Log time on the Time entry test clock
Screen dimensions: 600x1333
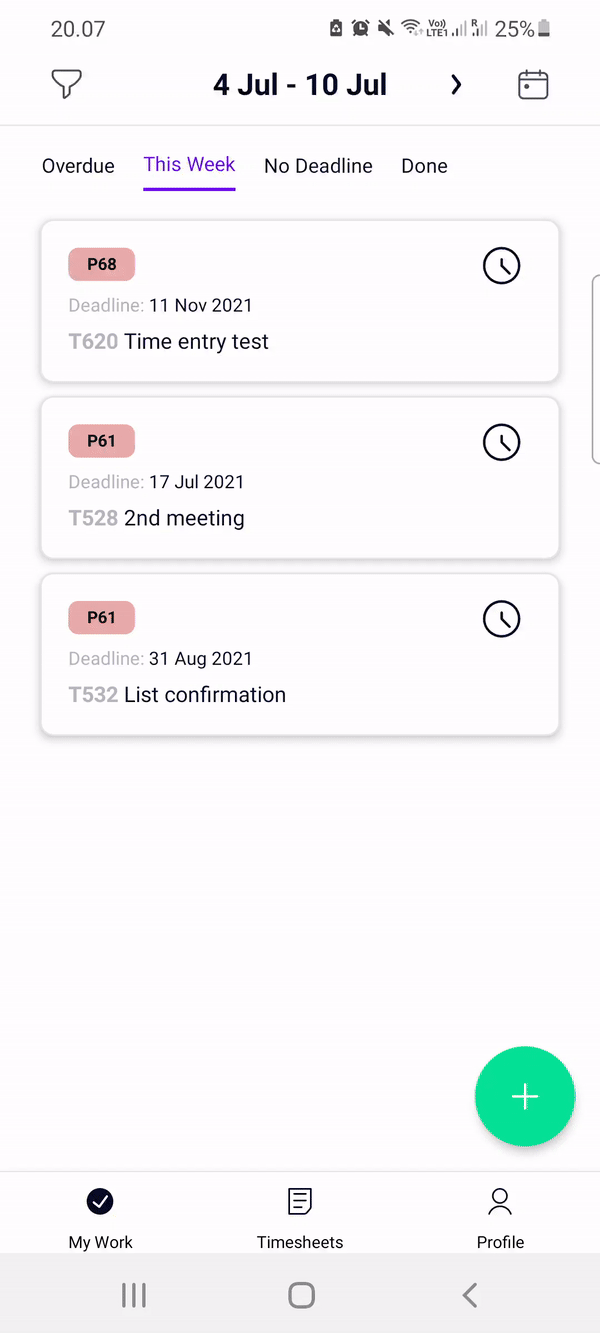(x=502, y=266)
